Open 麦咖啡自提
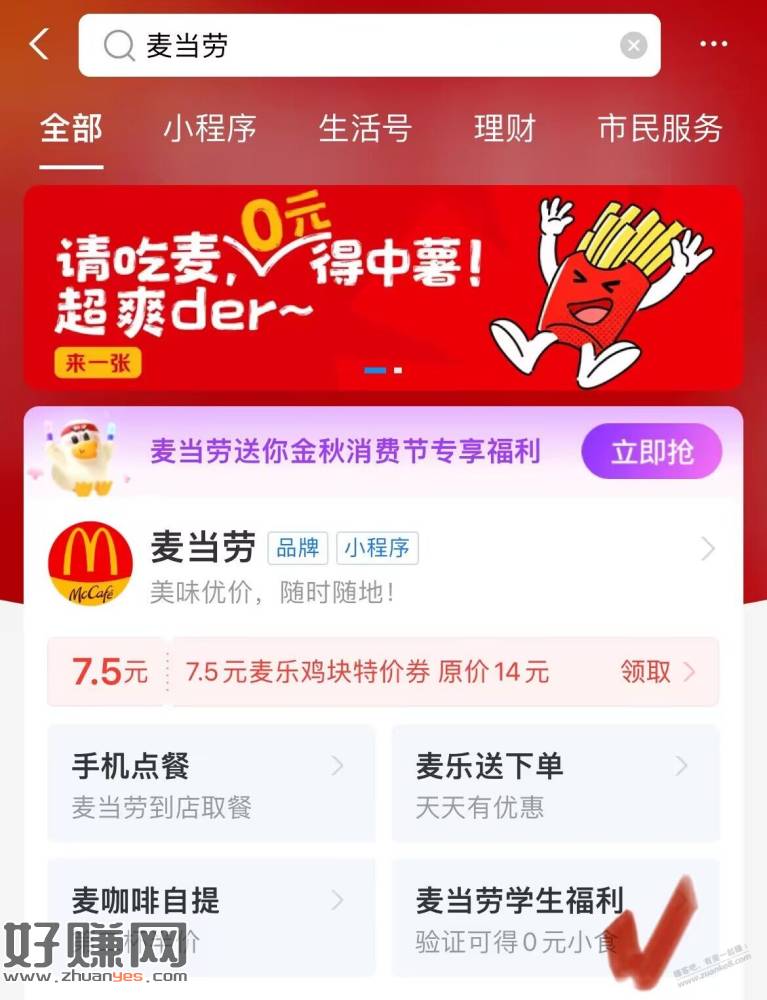 [210, 915]
